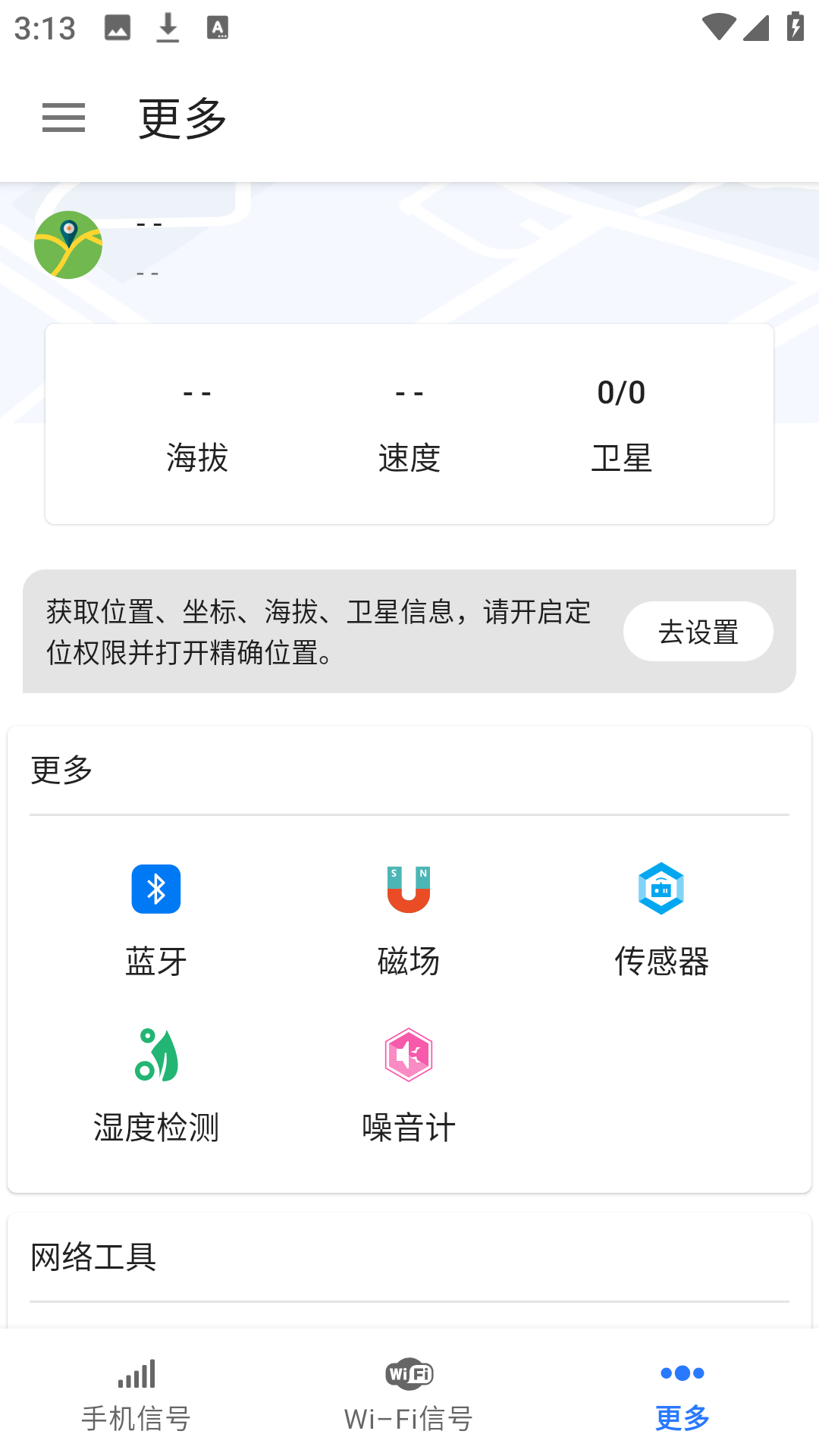
Task: Tap the 卫星 satellite count 0/0
Action: pyautogui.click(x=622, y=393)
